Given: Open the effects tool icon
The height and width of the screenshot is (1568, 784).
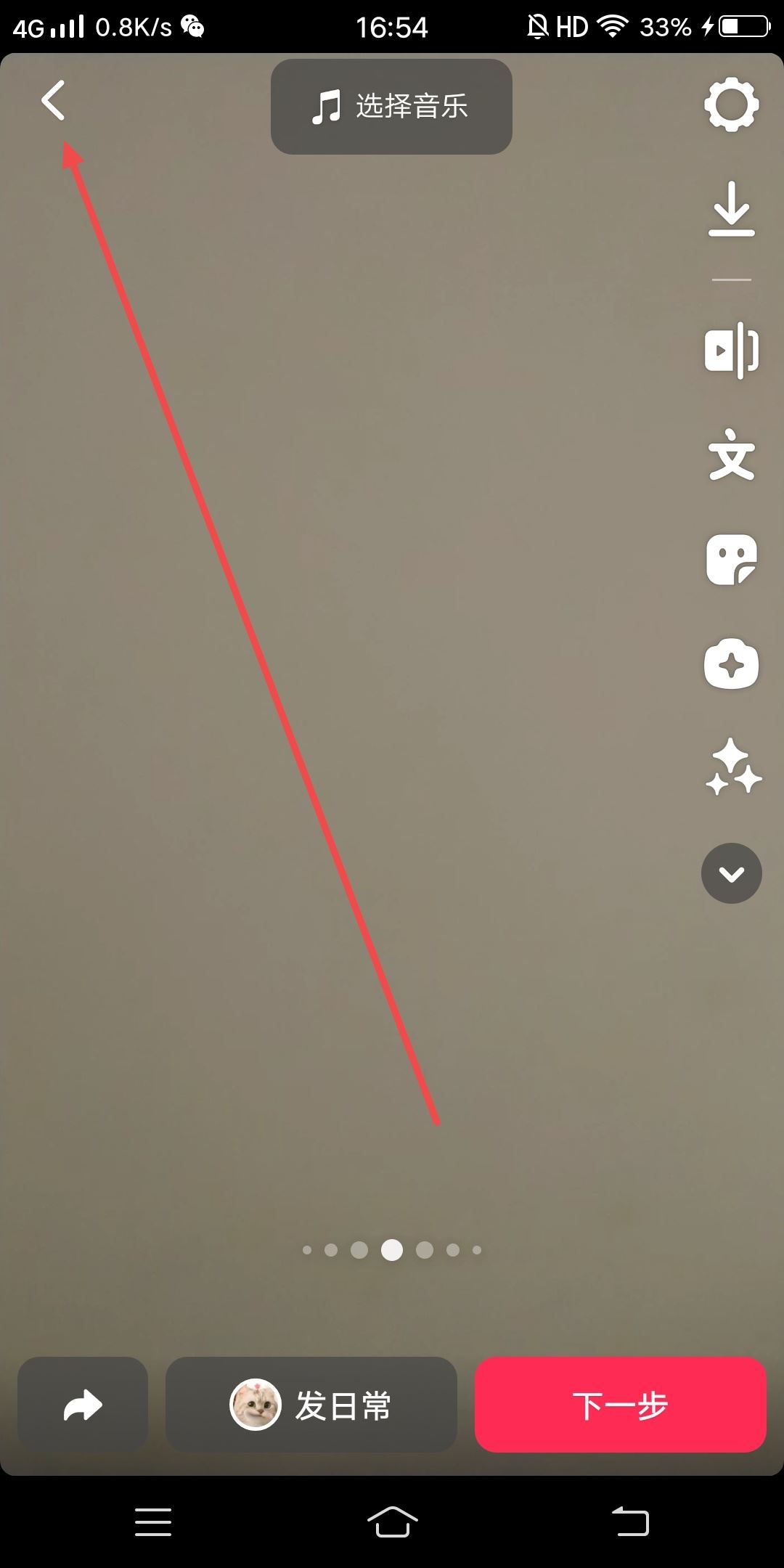Looking at the screenshot, I should pyautogui.click(x=731, y=664).
